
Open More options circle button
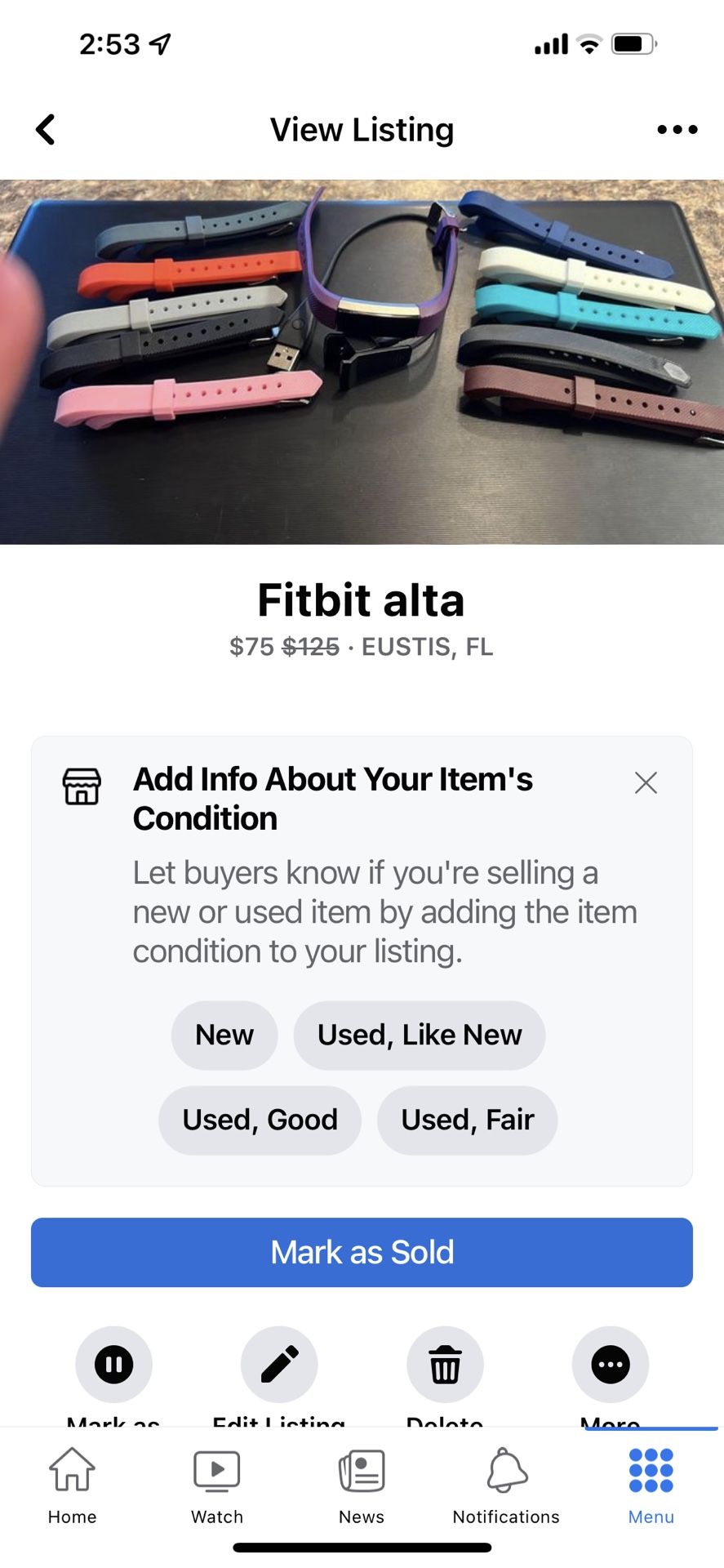[611, 1364]
